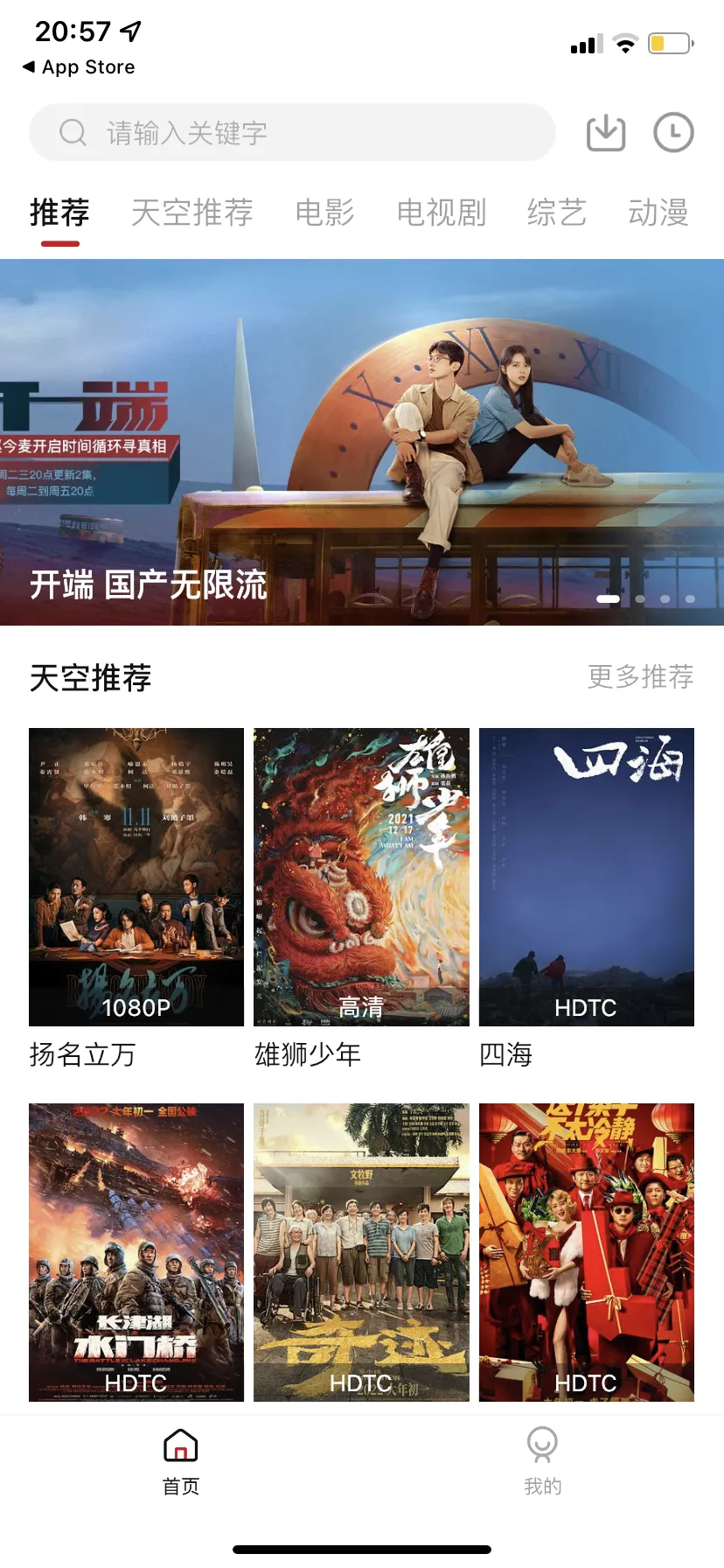Open the 奇迹 movie poster
This screenshot has height=1568, width=724.
coord(361,1251)
